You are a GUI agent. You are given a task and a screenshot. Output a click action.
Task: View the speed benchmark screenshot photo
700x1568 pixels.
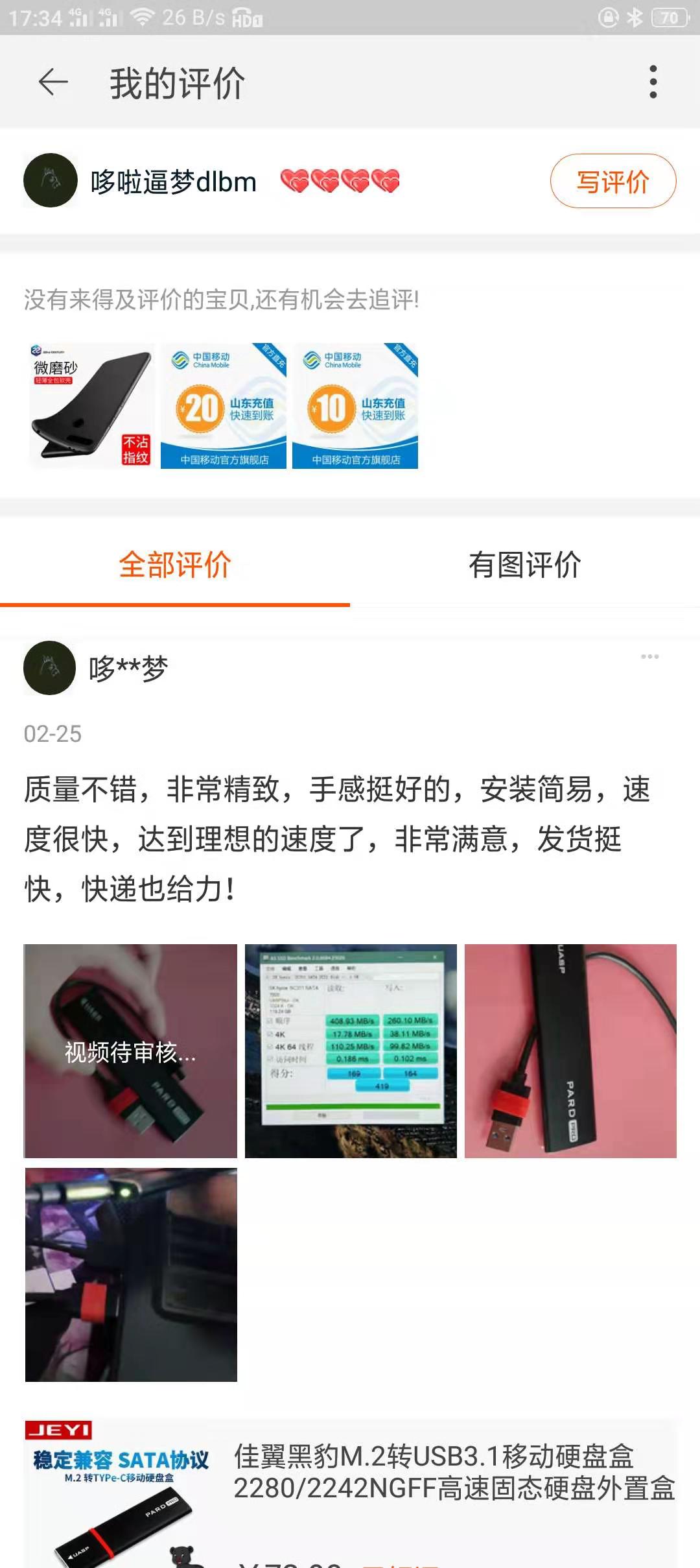click(351, 1051)
